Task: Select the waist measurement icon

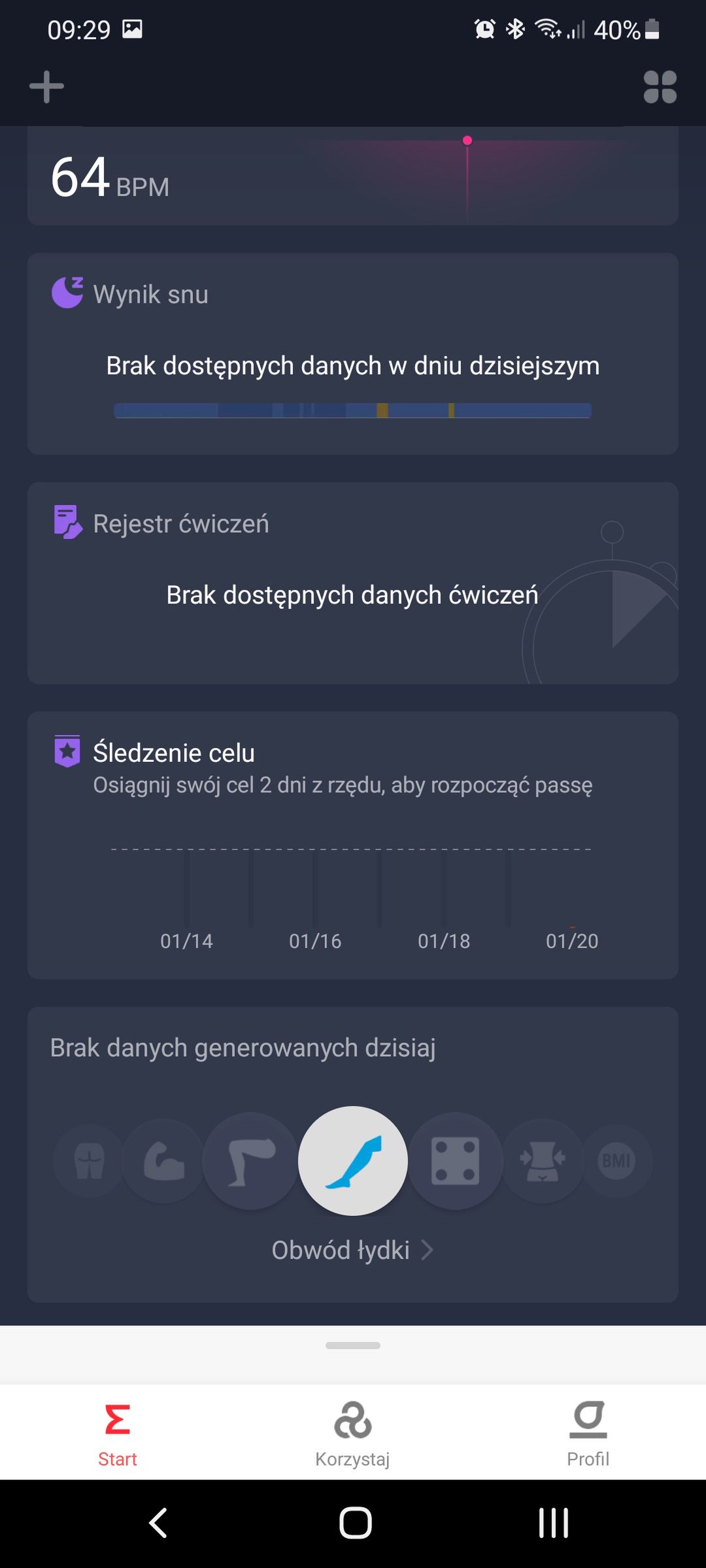Action: pos(543,1161)
